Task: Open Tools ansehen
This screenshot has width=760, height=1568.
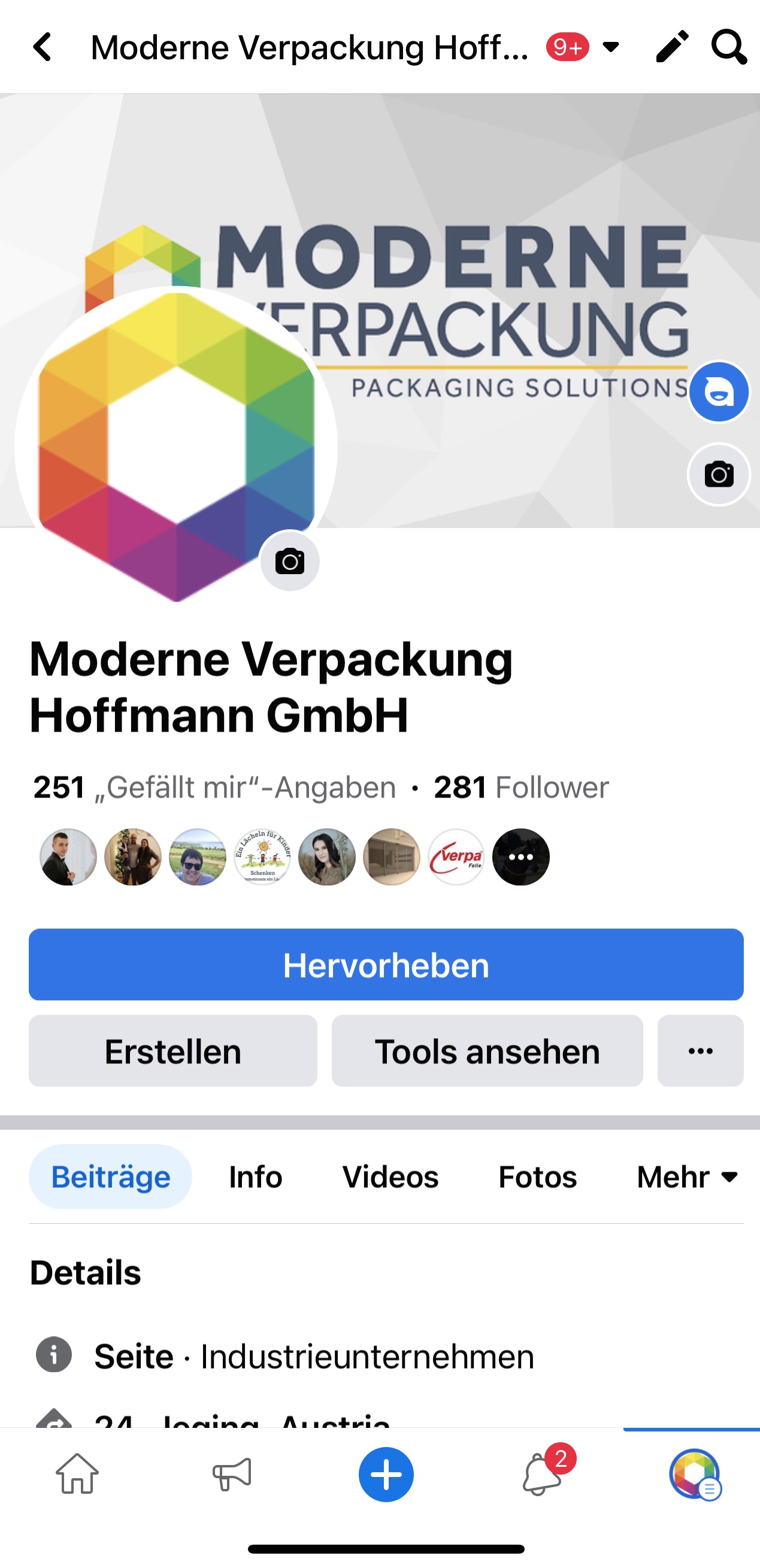Action: (x=487, y=1051)
